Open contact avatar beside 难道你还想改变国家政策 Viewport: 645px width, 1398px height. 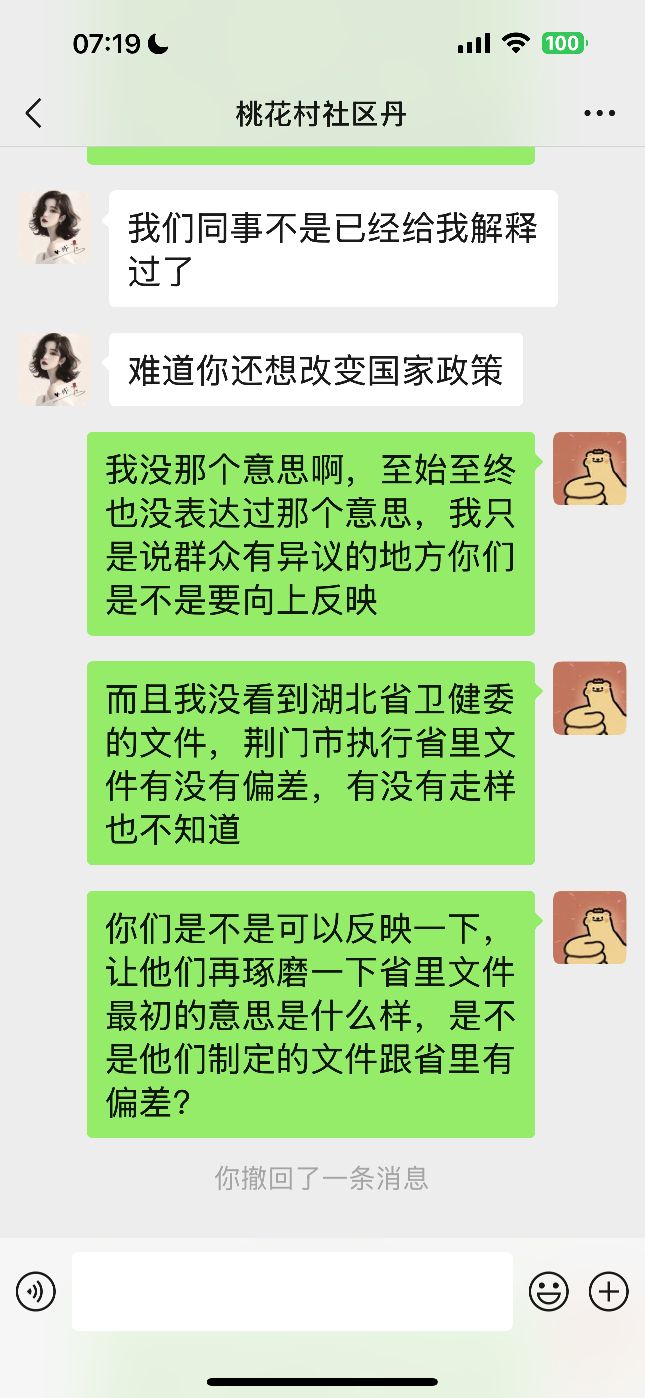(x=55, y=369)
